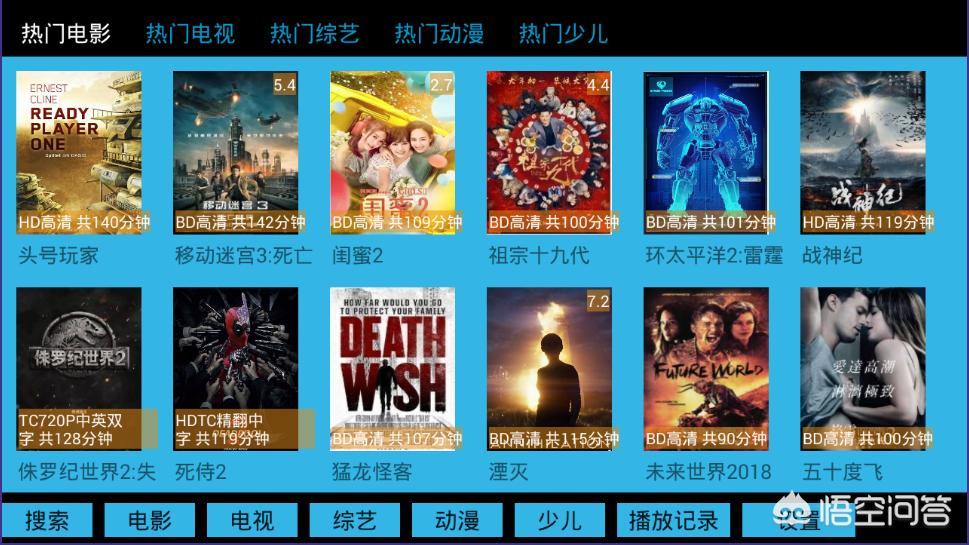
Task: Open the movie 未来世界2018
Action: click(x=706, y=368)
